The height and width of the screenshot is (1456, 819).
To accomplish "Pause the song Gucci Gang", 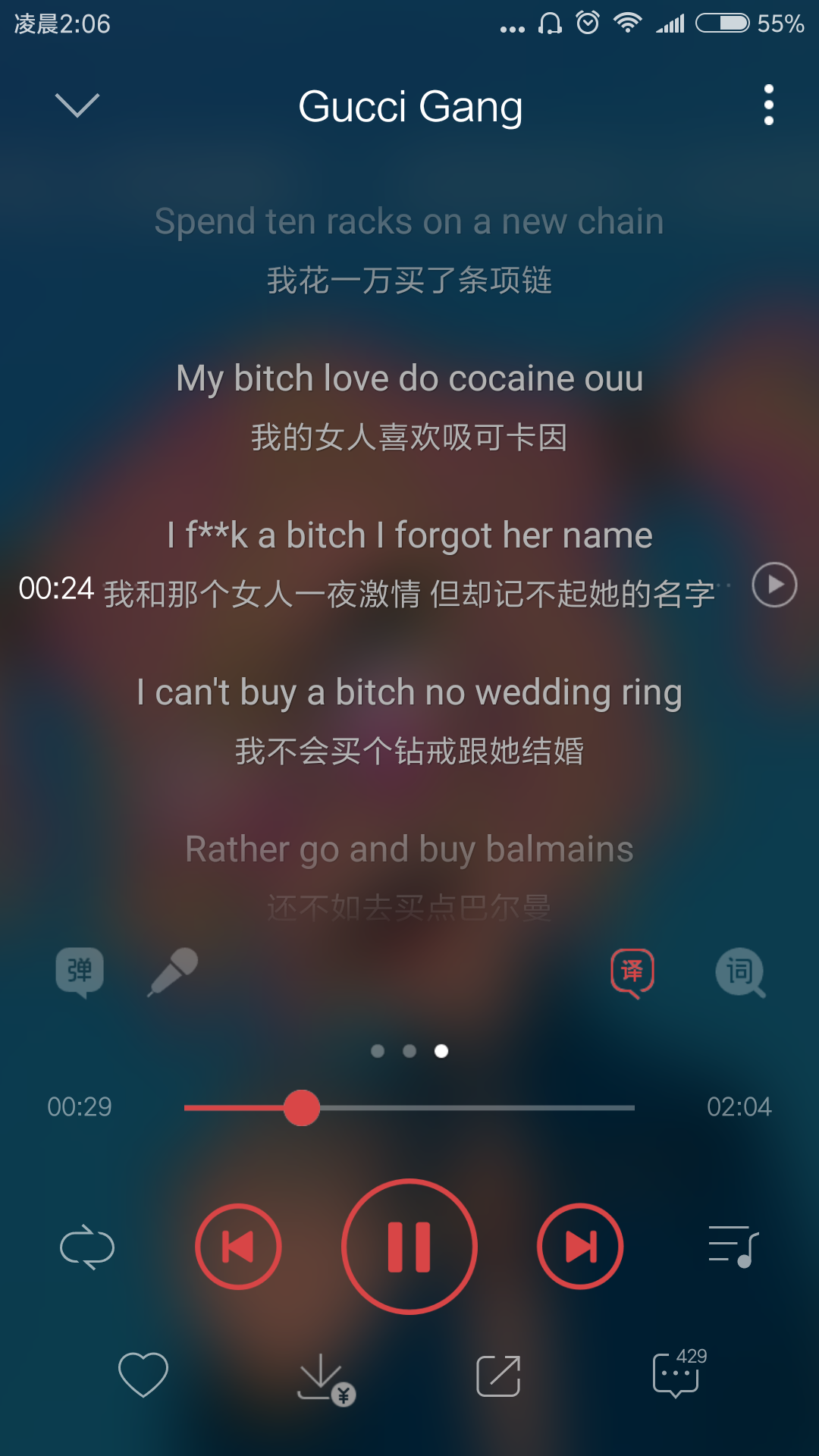I will (x=409, y=1247).
